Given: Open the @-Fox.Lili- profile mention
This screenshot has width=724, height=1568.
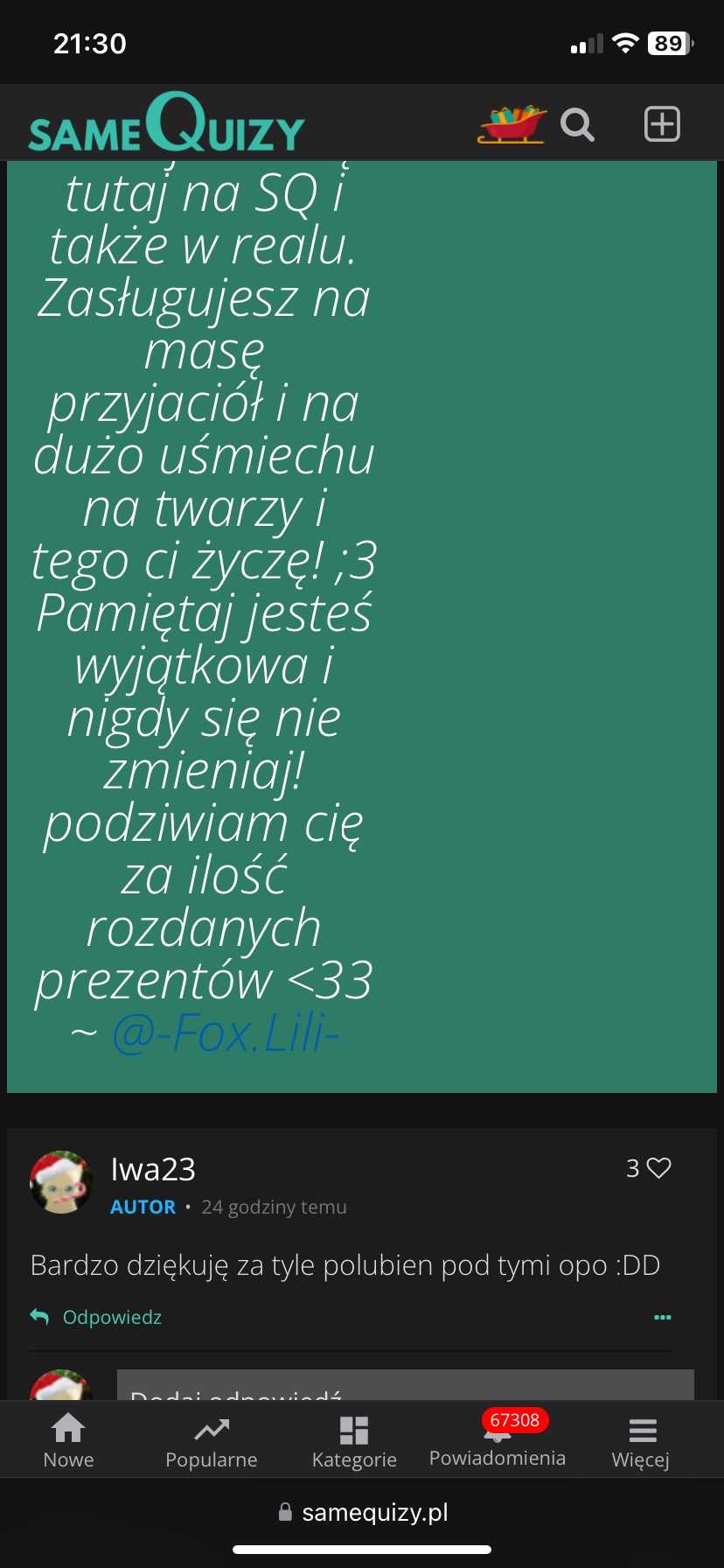Looking at the screenshot, I should (226, 1033).
